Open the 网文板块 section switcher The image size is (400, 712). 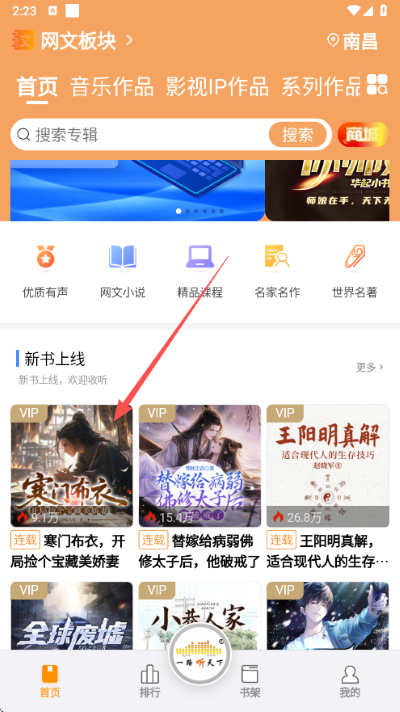pyautogui.click(x=73, y=41)
